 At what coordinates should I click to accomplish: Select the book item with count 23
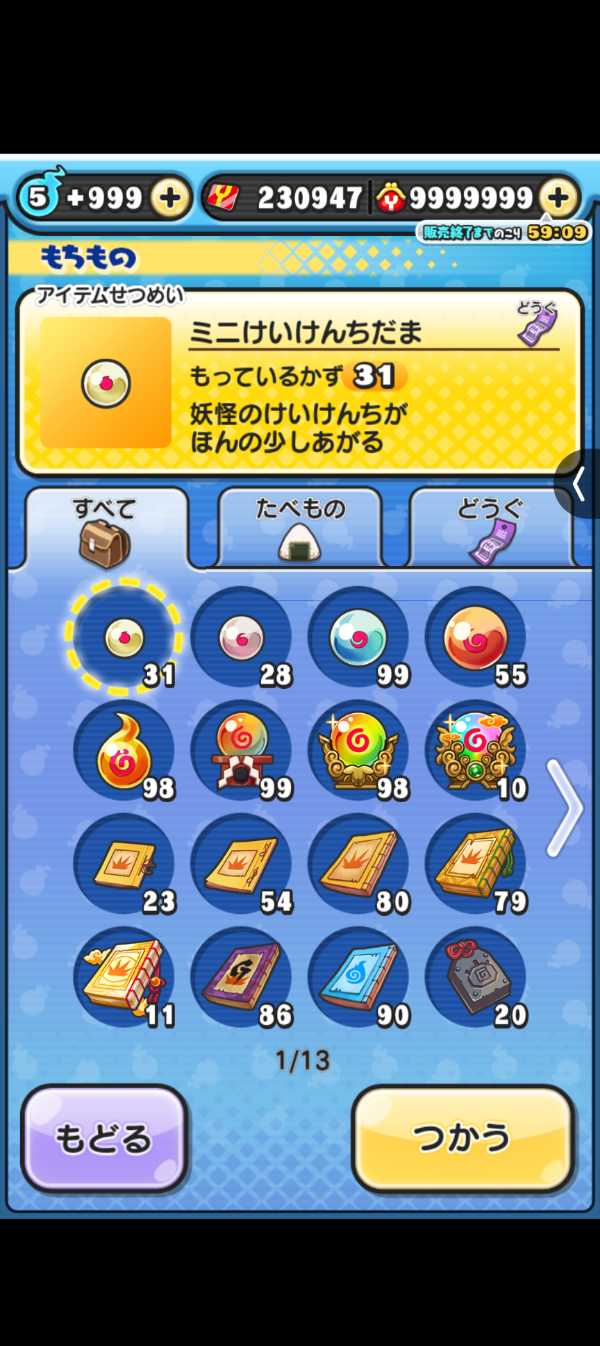tap(123, 864)
